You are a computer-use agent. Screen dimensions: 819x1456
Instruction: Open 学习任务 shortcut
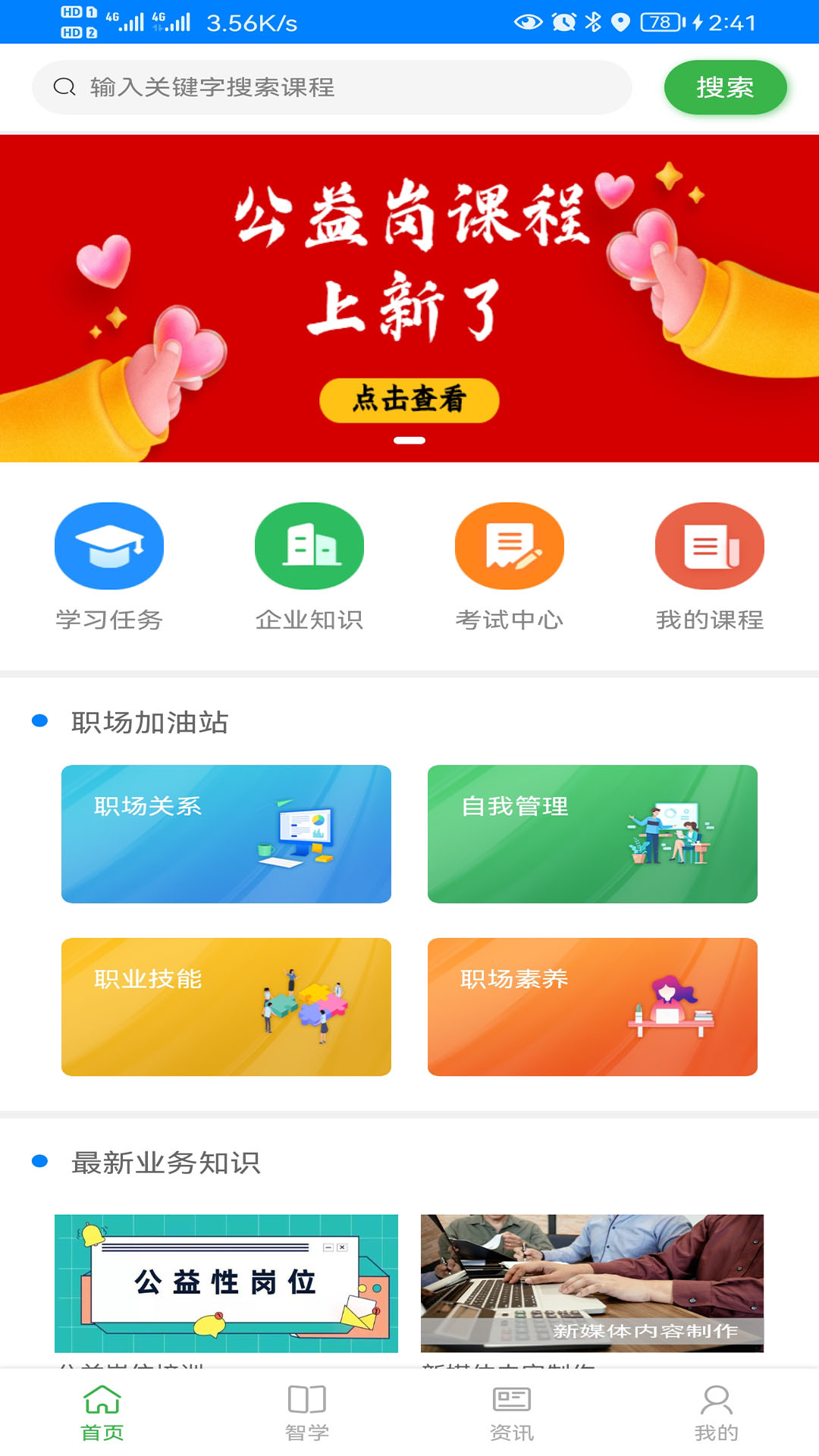[109, 566]
